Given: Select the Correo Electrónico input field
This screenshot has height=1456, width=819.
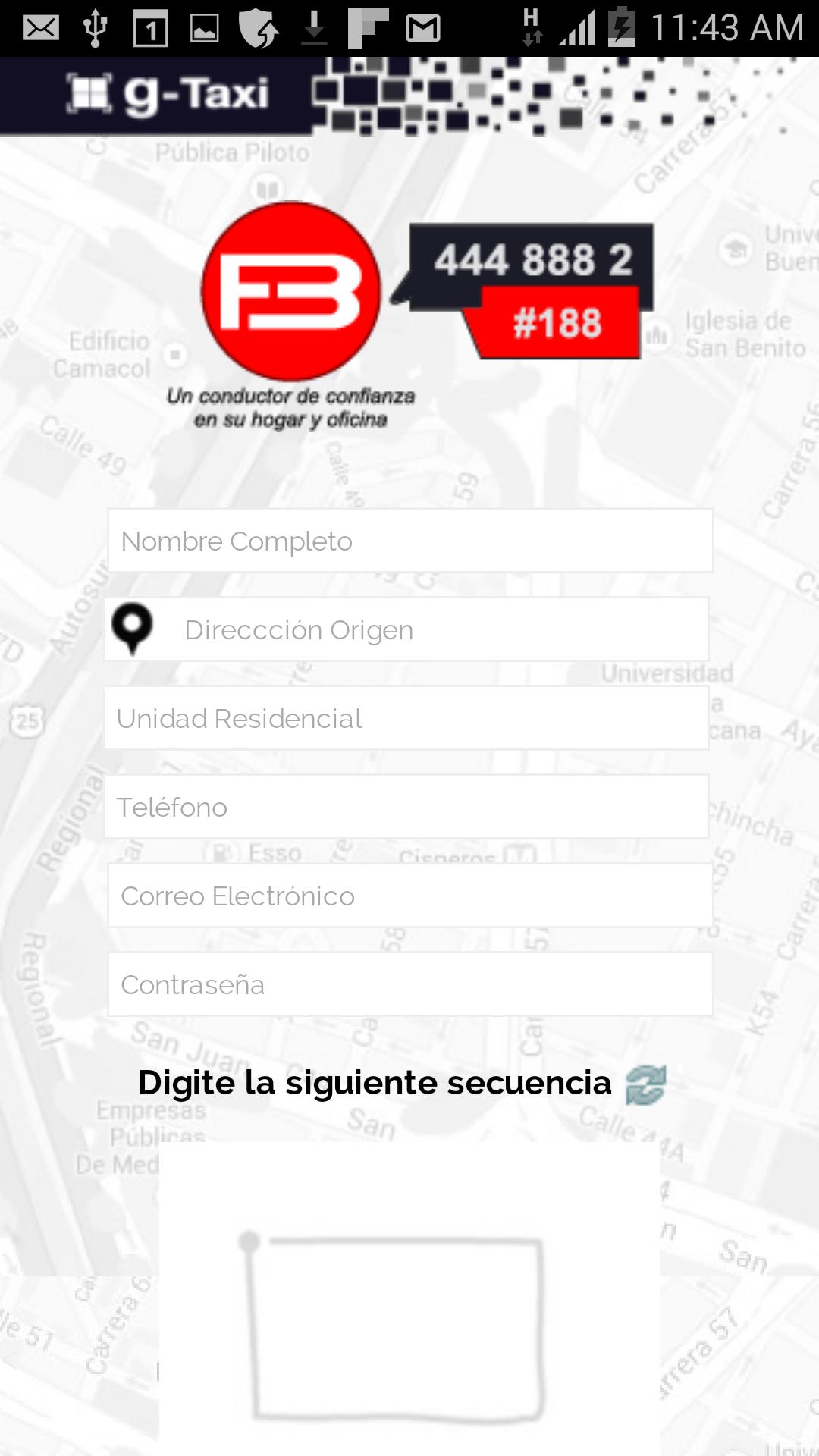Looking at the screenshot, I should point(409,896).
